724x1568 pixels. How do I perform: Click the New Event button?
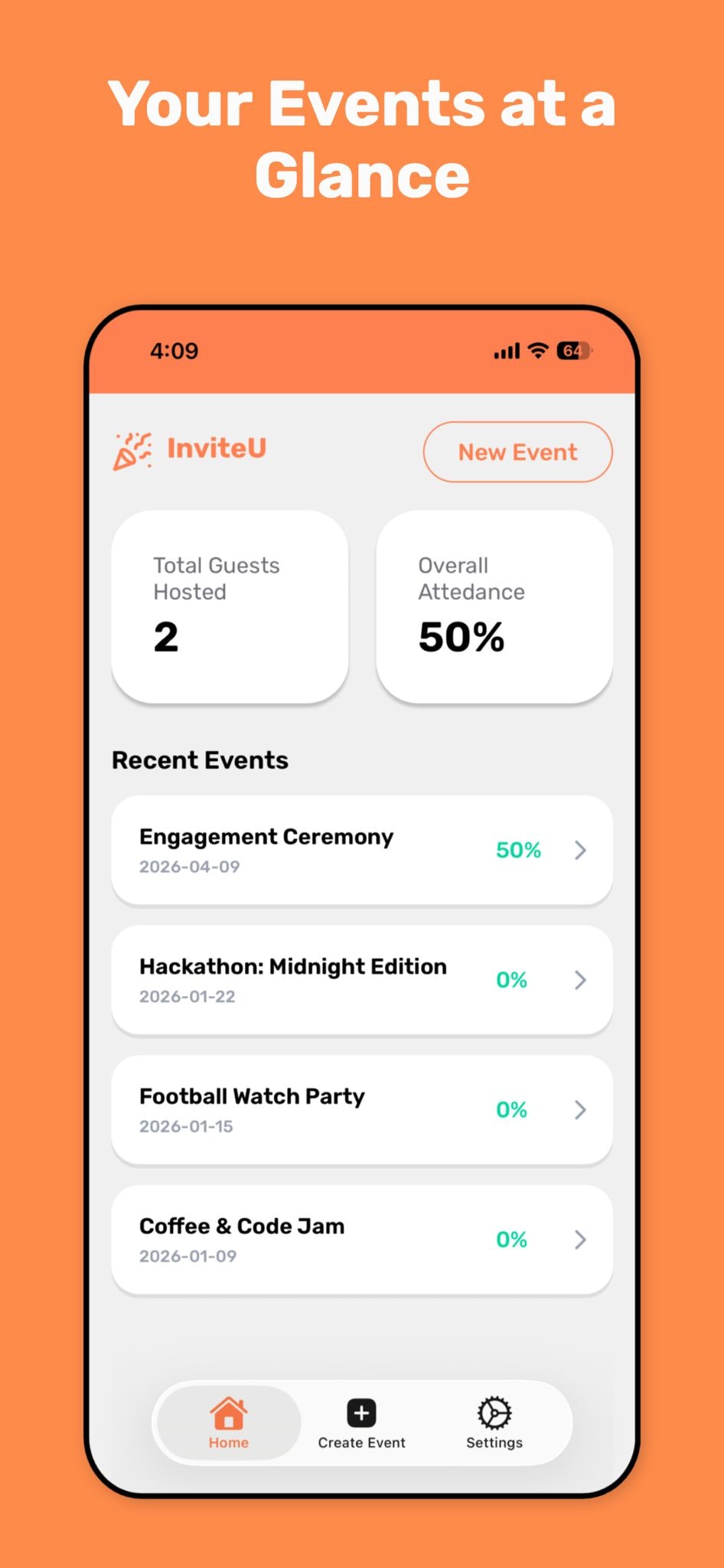517,452
